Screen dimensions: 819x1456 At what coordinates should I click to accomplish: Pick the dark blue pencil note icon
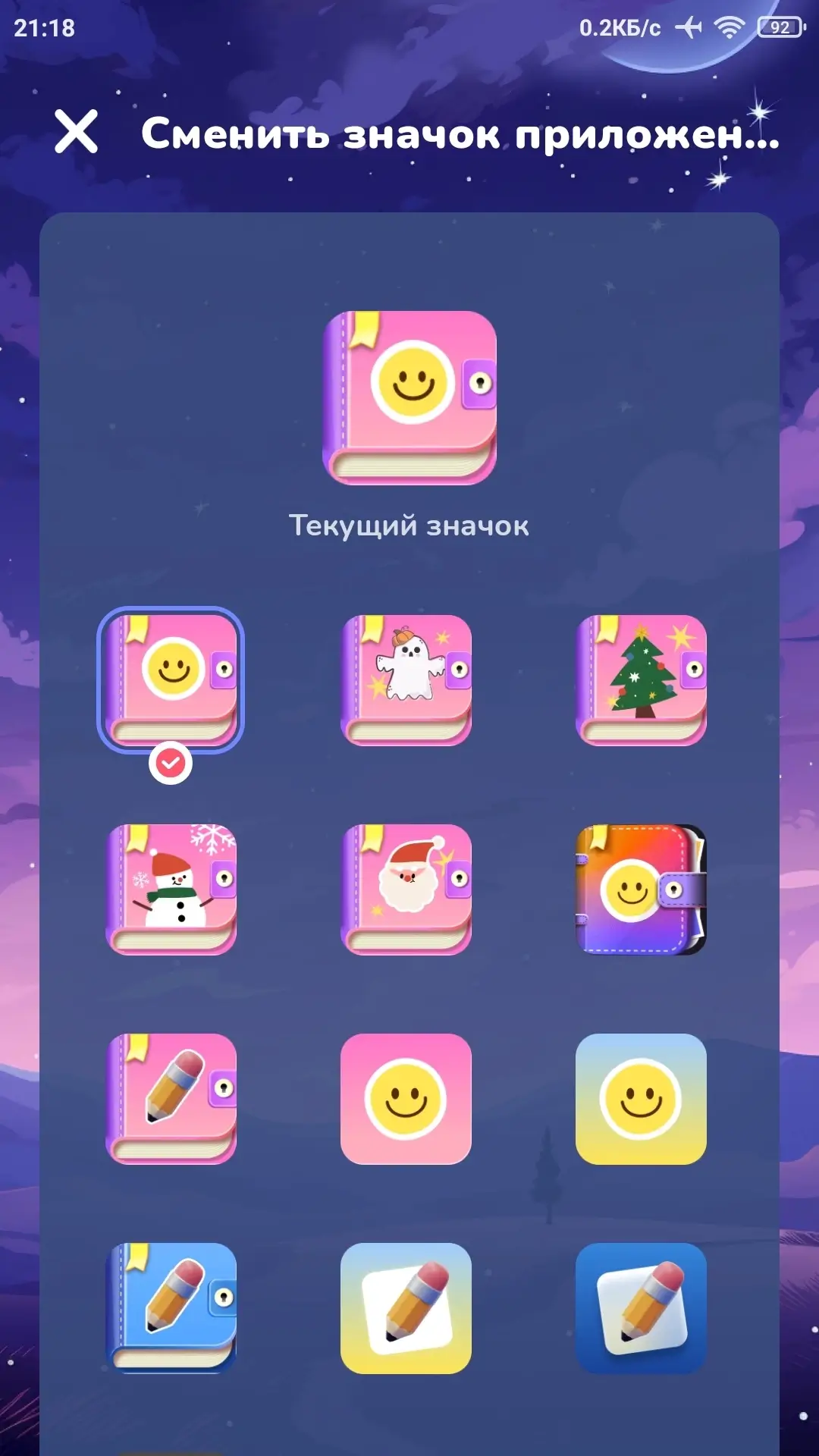(x=641, y=1307)
